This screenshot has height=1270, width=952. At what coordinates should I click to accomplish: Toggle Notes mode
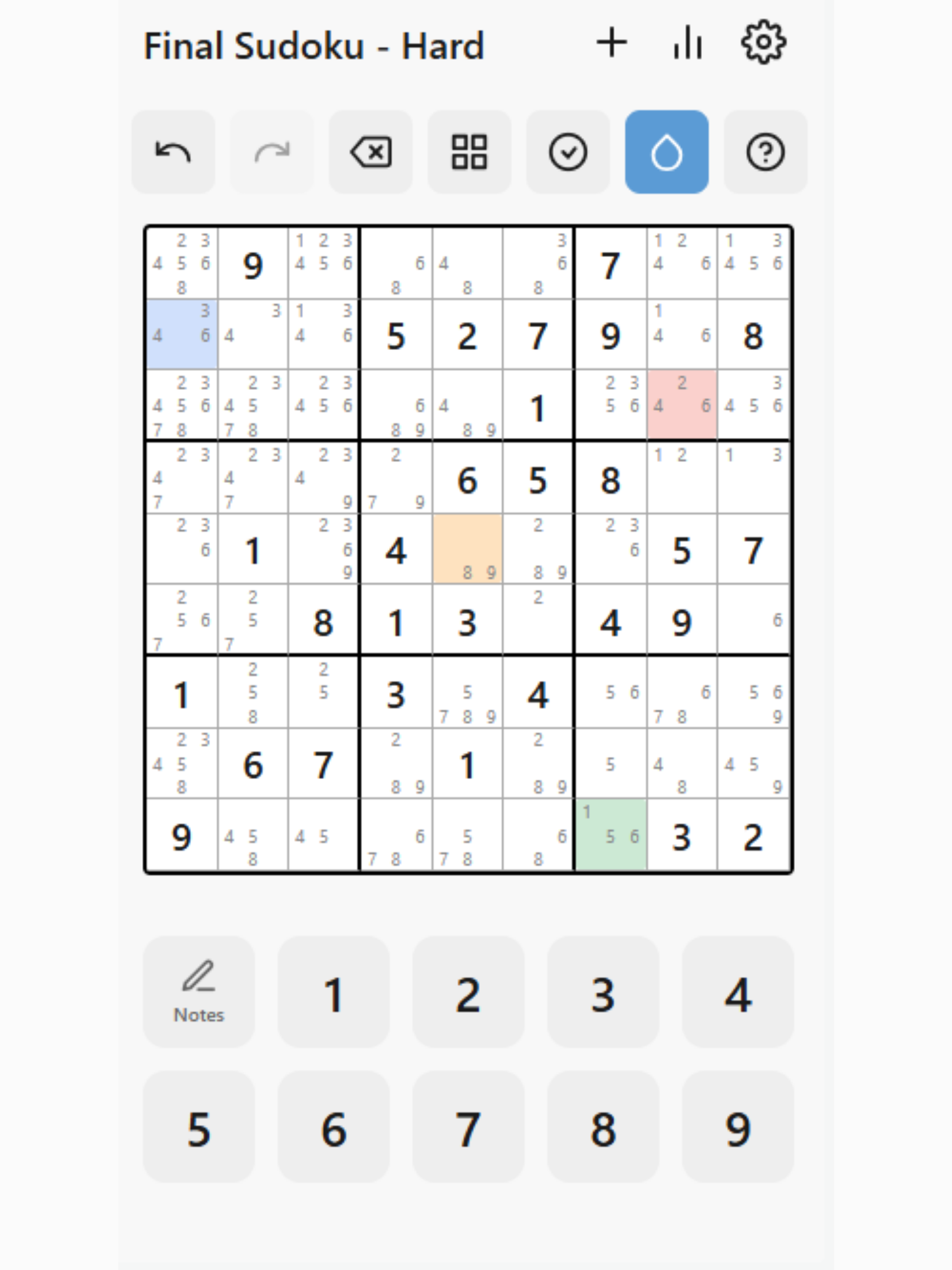198,992
